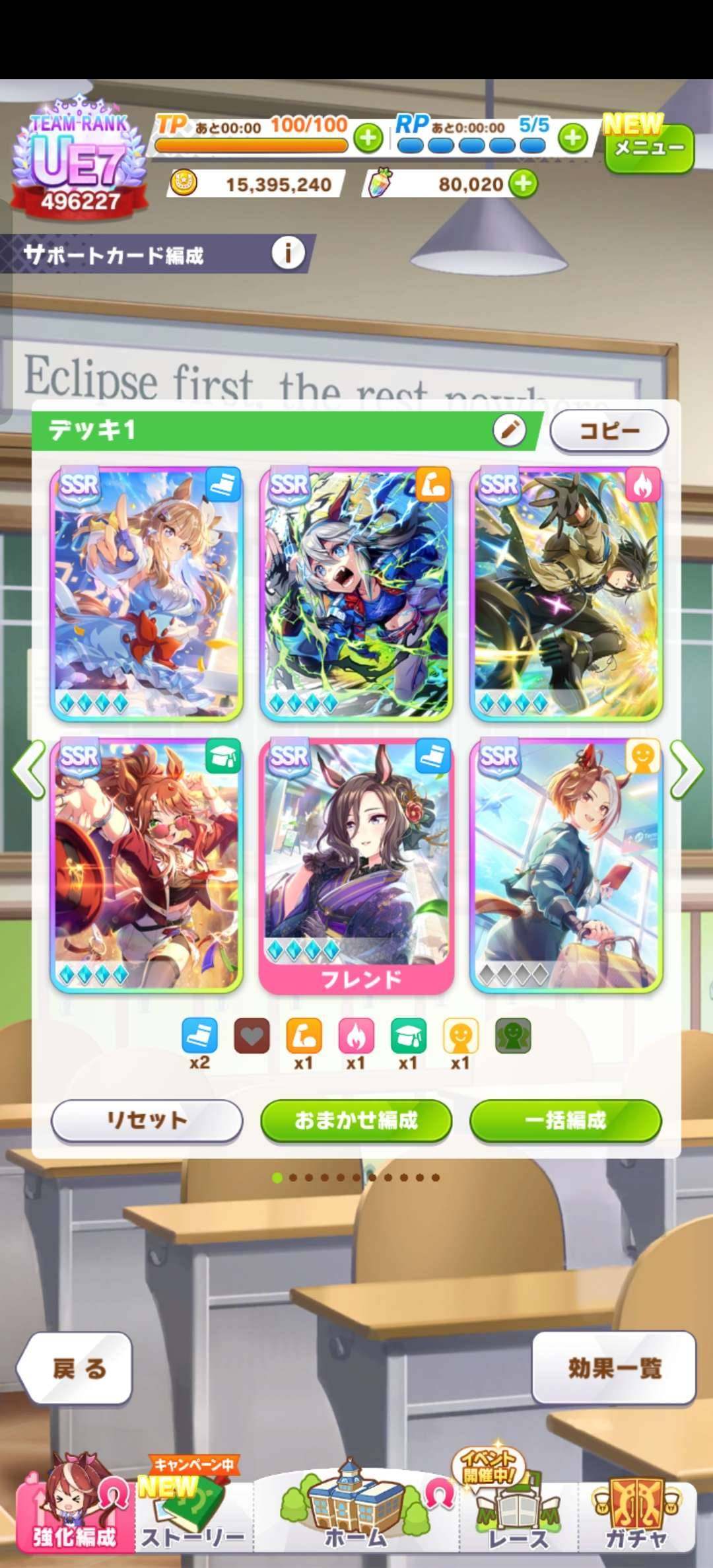
Task: Open the 効果一覧 effects list
Action: pyautogui.click(x=614, y=1369)
